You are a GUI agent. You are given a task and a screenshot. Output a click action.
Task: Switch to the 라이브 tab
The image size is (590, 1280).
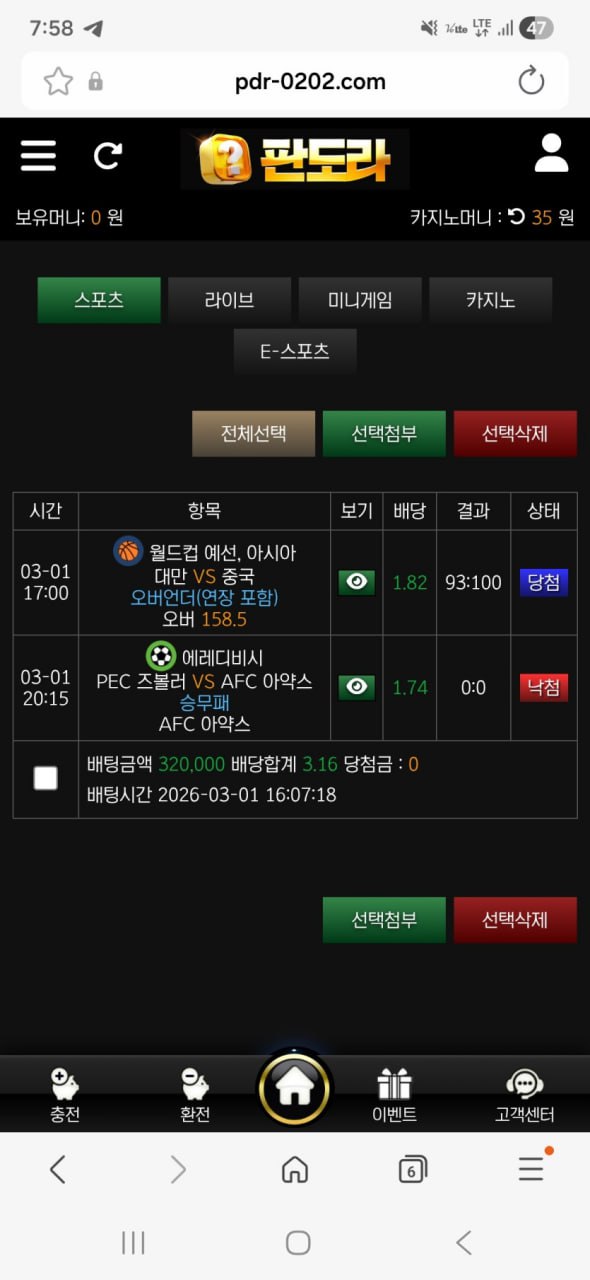coord(230,300)
